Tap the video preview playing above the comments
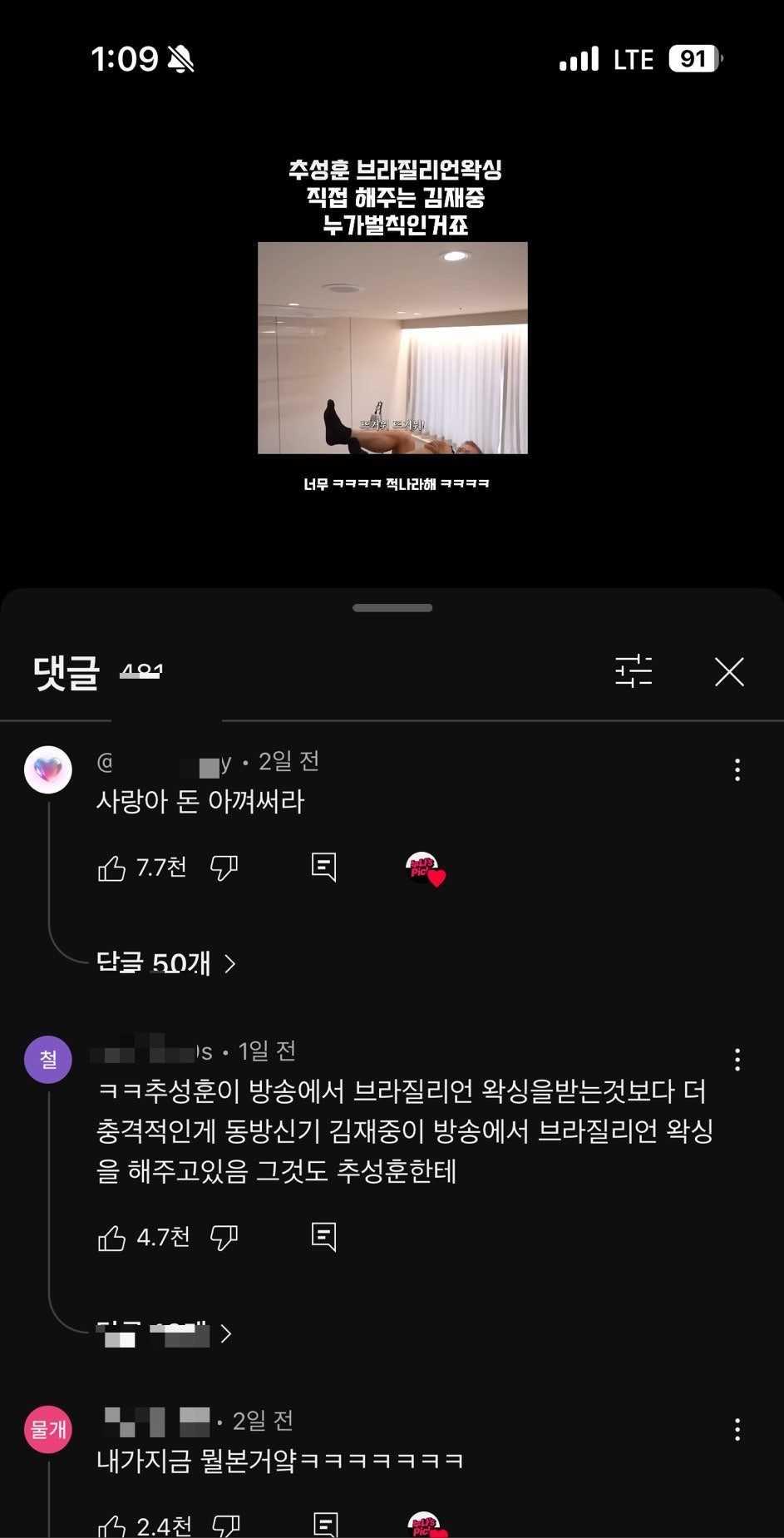Screen dimensions: 784x1538 pos(392,348)
